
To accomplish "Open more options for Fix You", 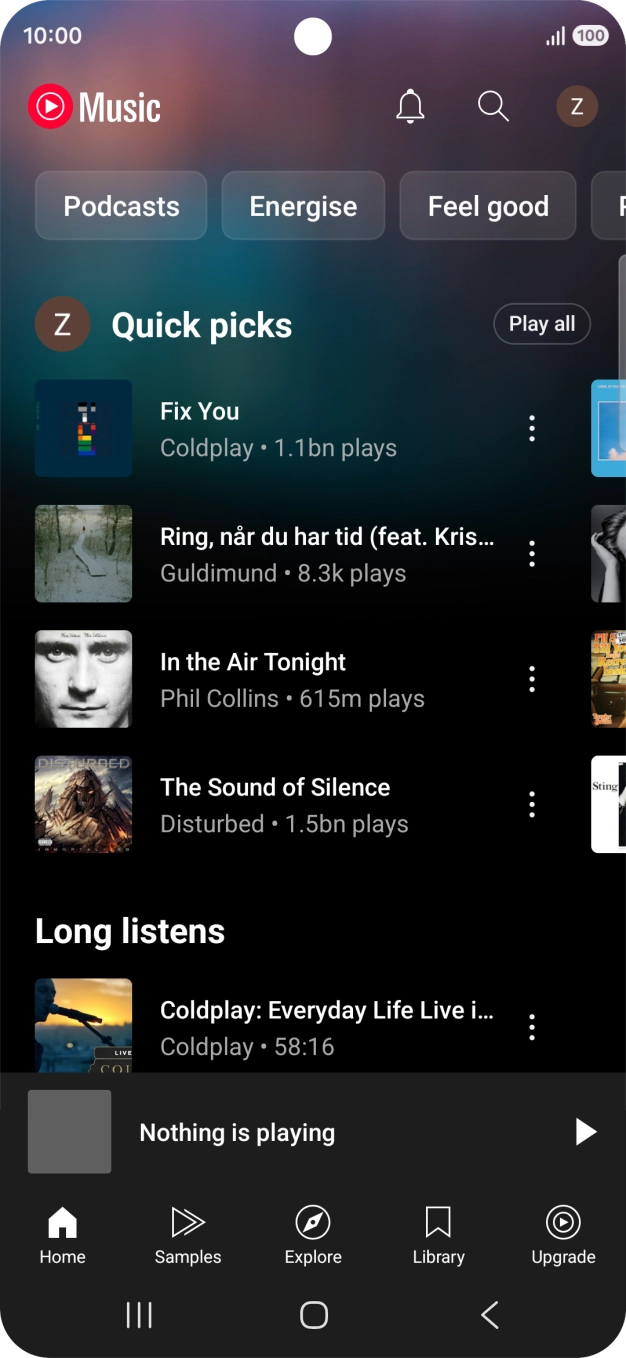I will [532, 428].
